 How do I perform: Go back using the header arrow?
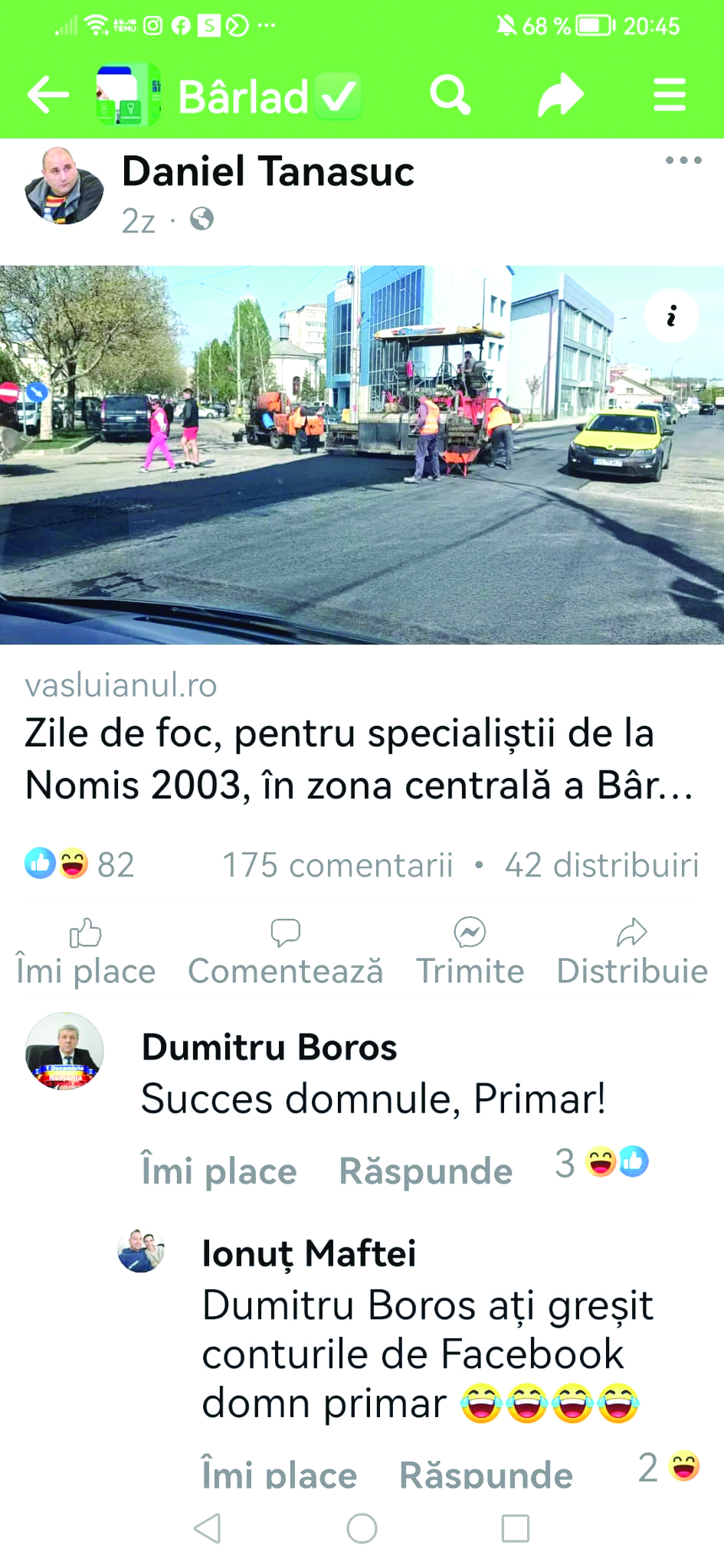click(48, 96)
